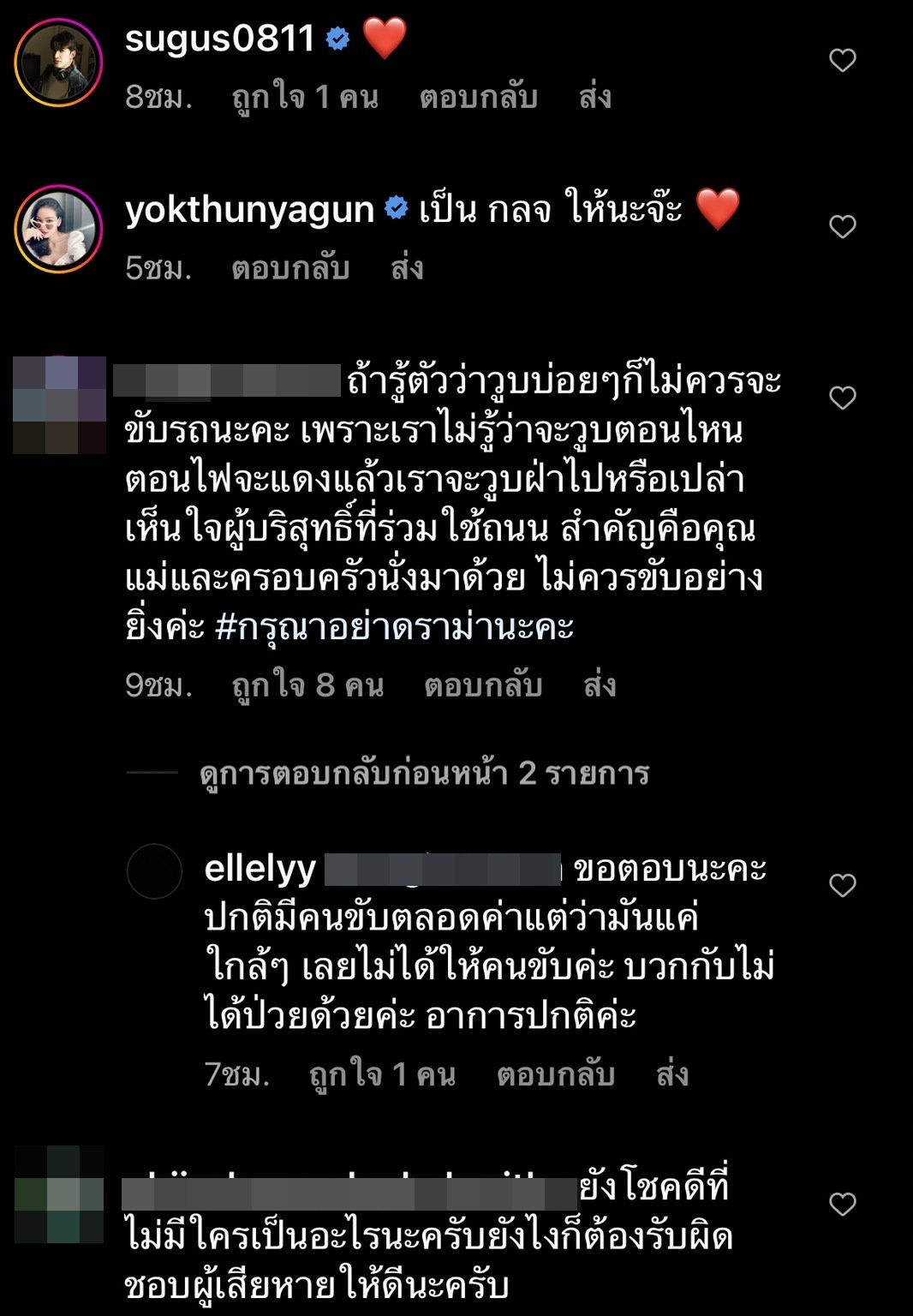Like the comment by sugus0811
Image resolution: width=913 pixels, height=1316 pixels.
(x=842, y=60)
